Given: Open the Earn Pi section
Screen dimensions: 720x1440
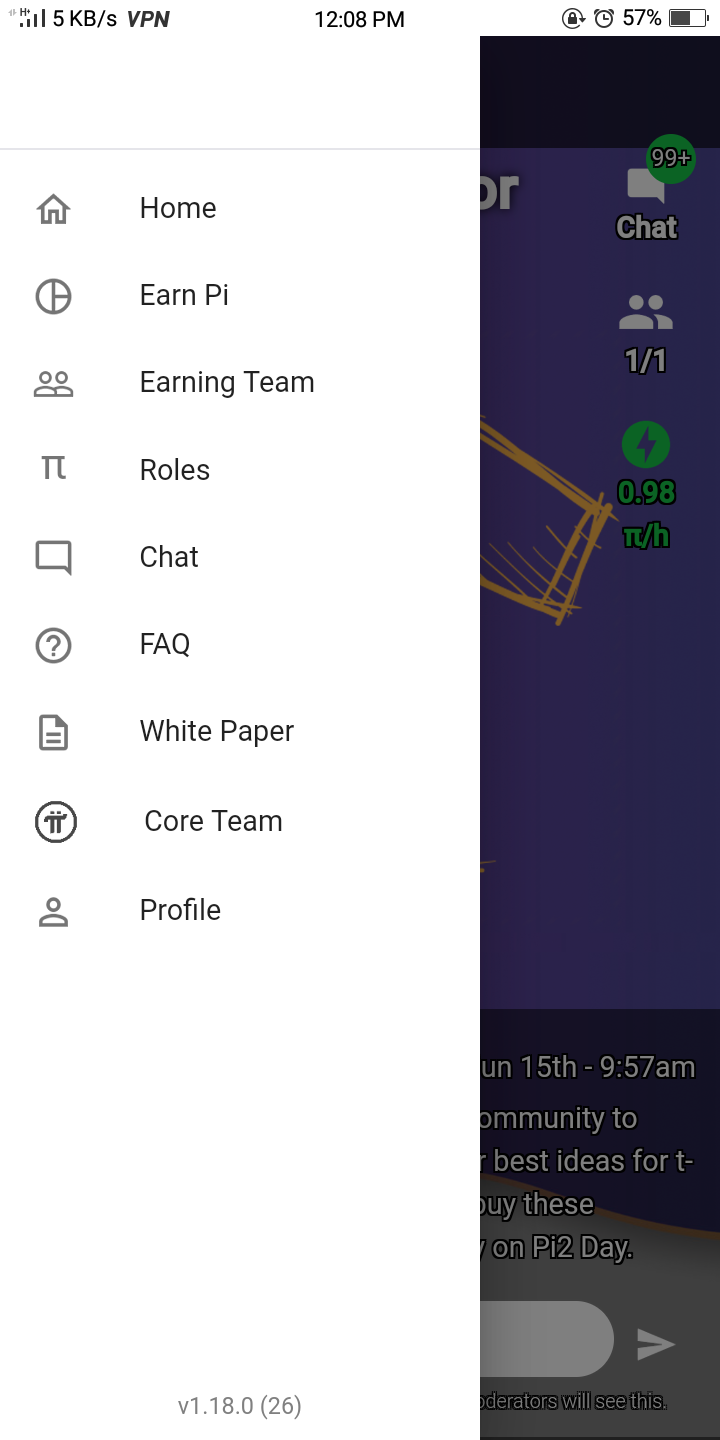Looking at the screenshot, I should 184,296.
